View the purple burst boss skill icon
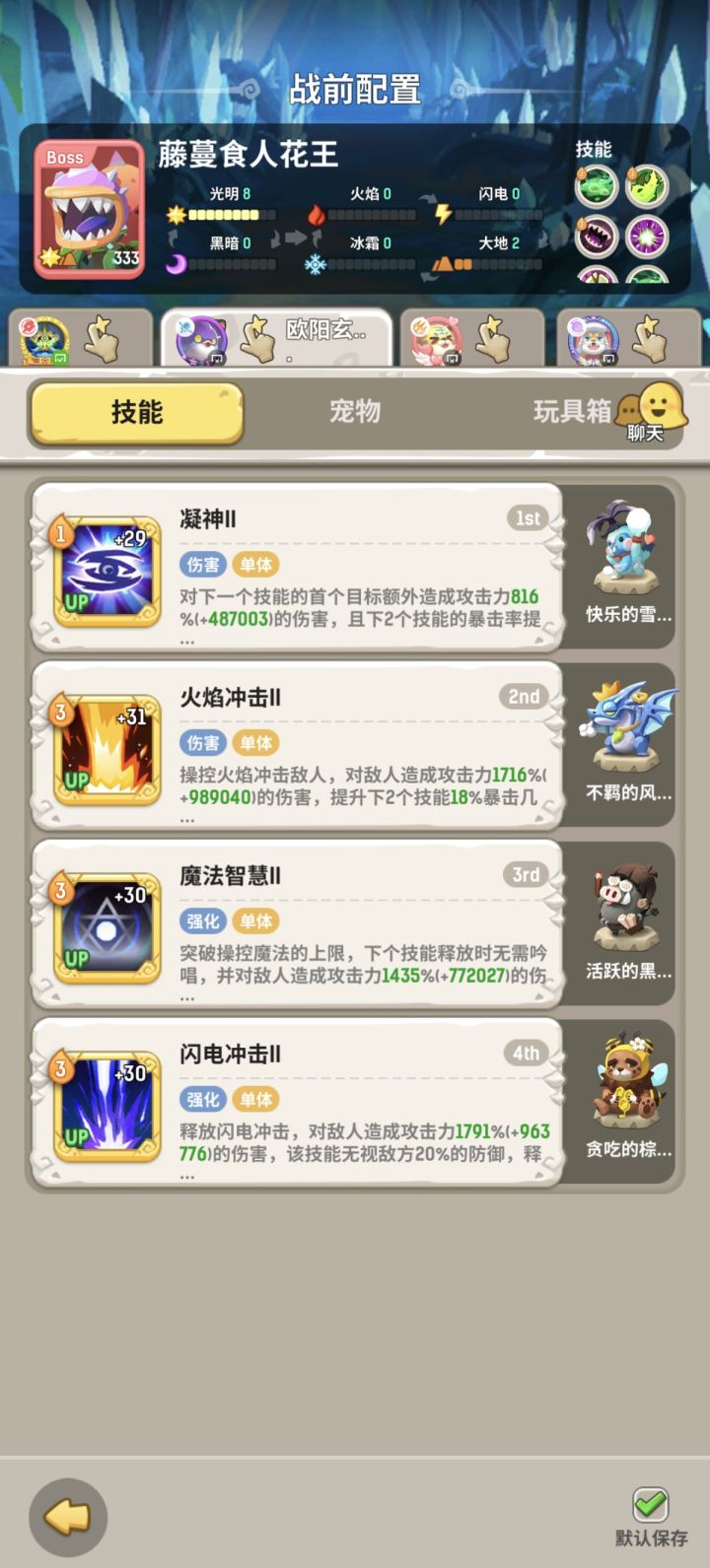The image size is (710, 1568). 647,237
